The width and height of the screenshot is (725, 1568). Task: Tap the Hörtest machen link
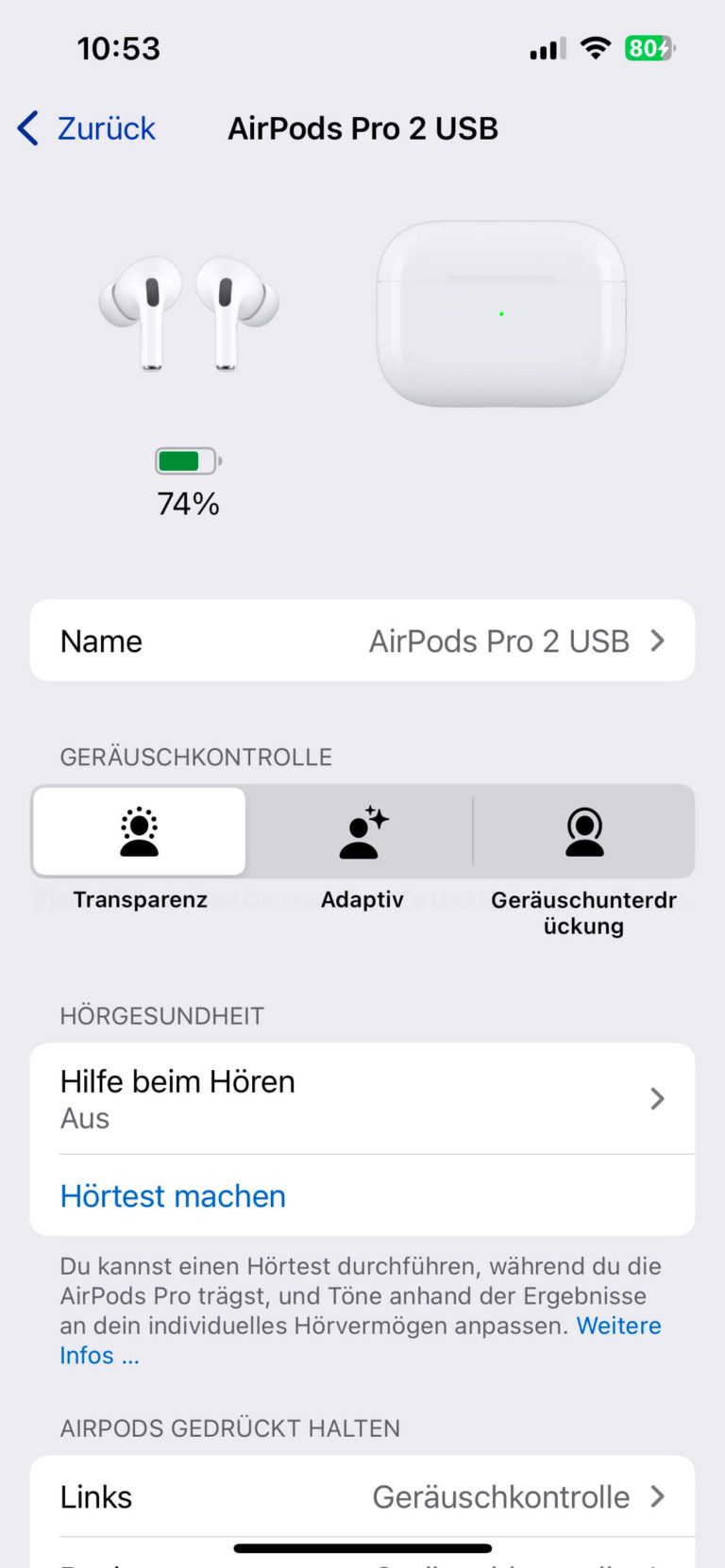point(173,1196)
